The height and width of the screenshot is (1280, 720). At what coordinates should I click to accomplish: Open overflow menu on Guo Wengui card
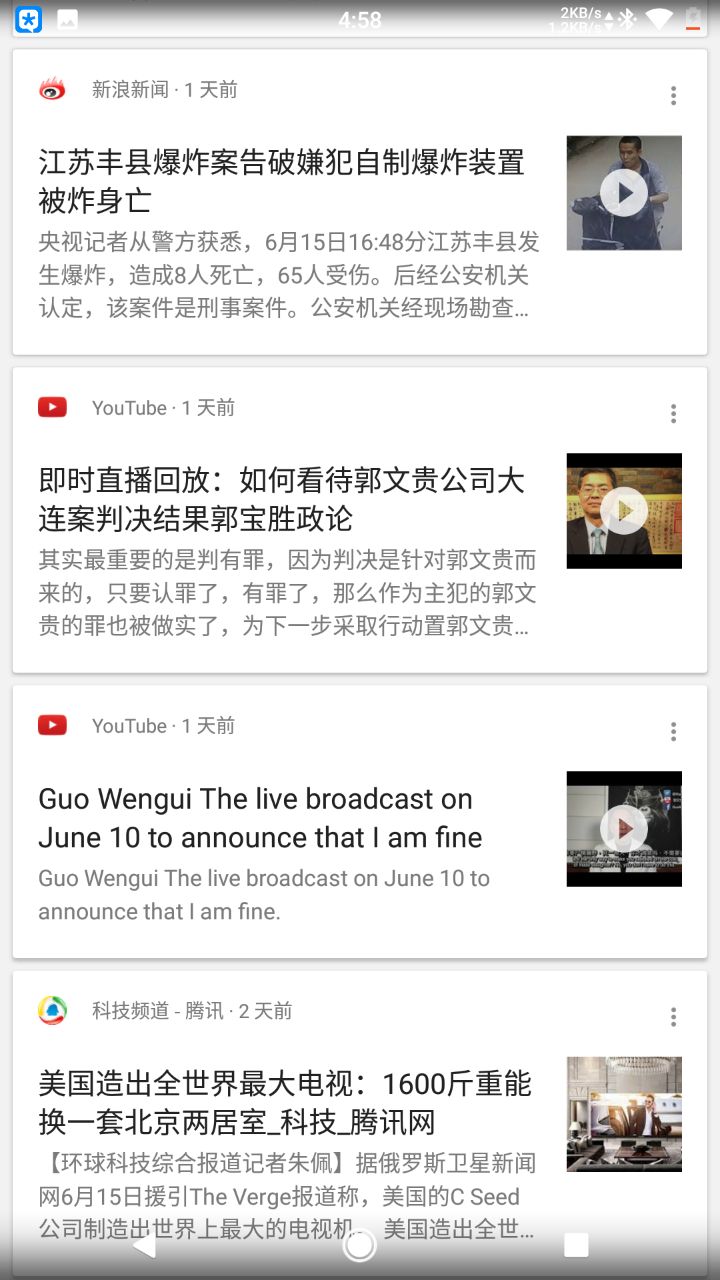click(x=673, y=731)
